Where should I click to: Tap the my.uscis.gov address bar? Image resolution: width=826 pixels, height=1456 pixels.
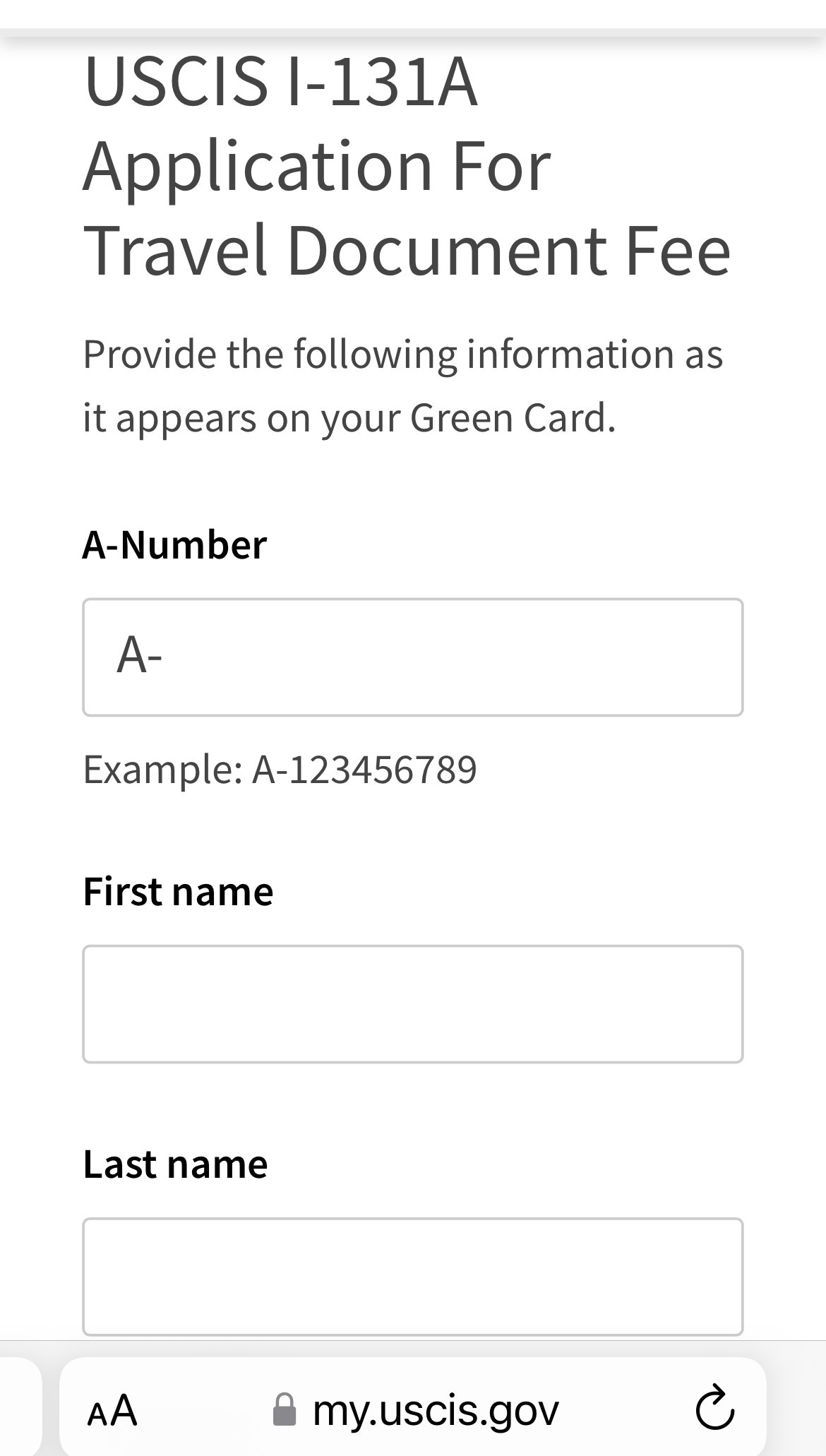coord(415,1410)
